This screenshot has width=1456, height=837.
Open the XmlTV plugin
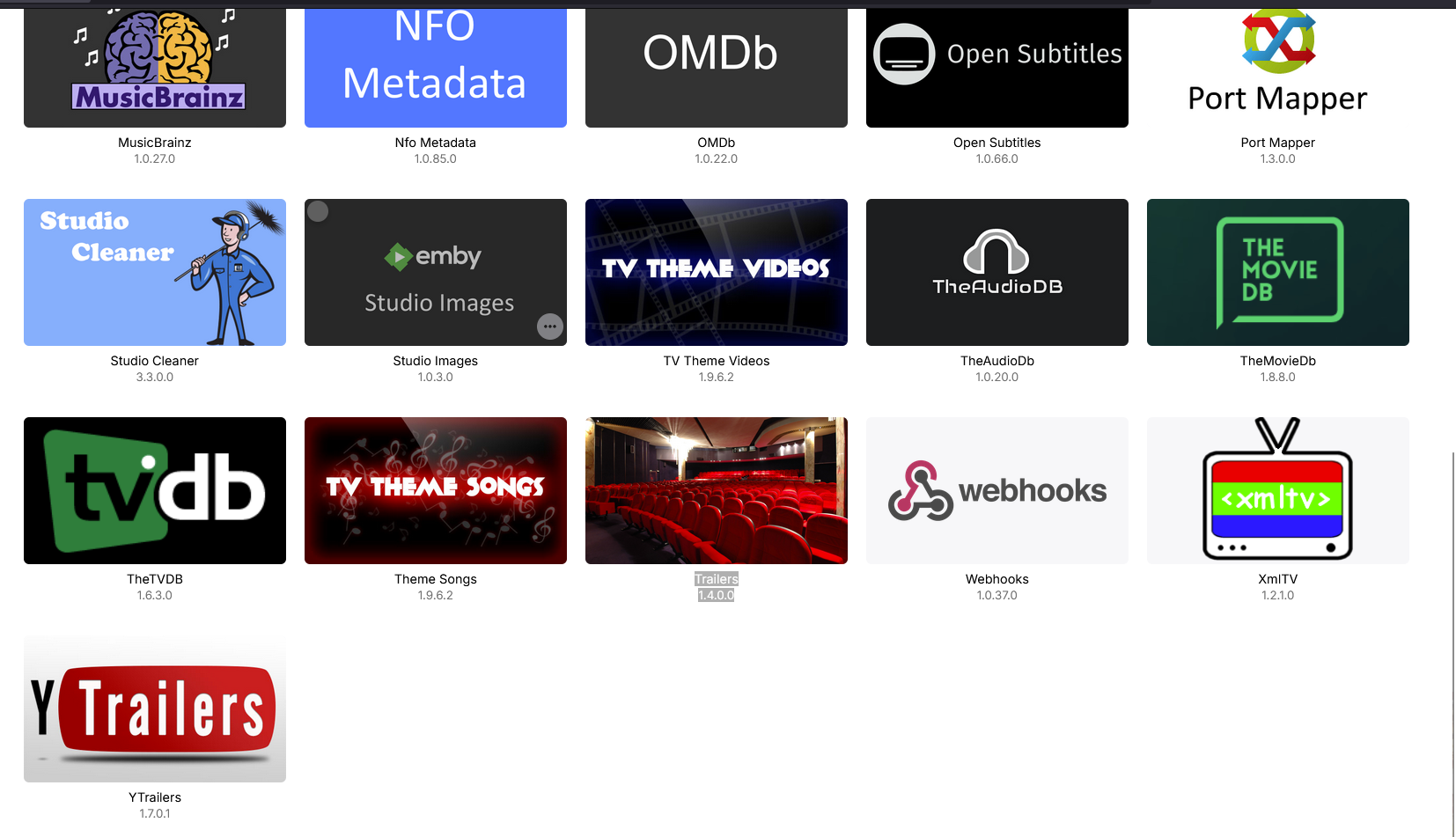pos(1277,490)
